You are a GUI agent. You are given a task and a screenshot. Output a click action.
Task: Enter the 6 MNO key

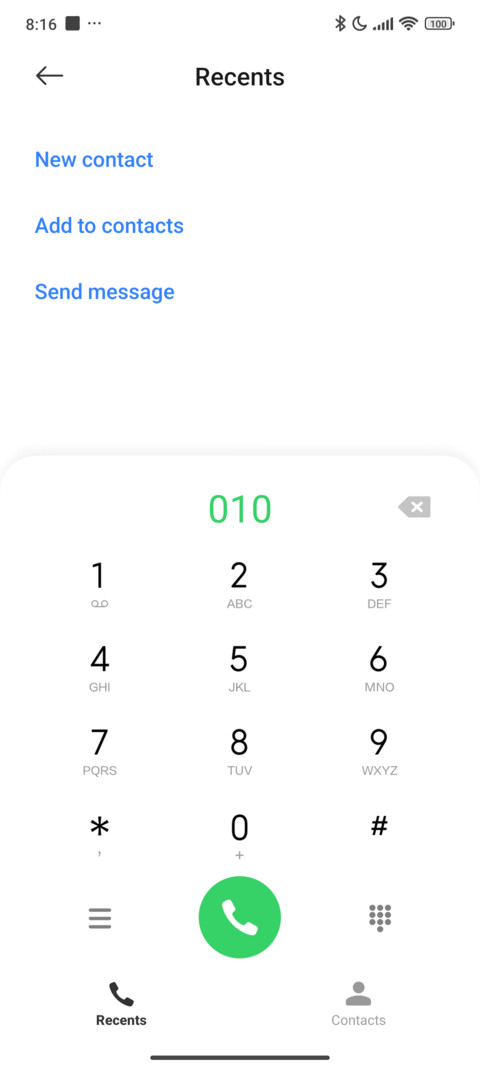[x=379, y=669]
